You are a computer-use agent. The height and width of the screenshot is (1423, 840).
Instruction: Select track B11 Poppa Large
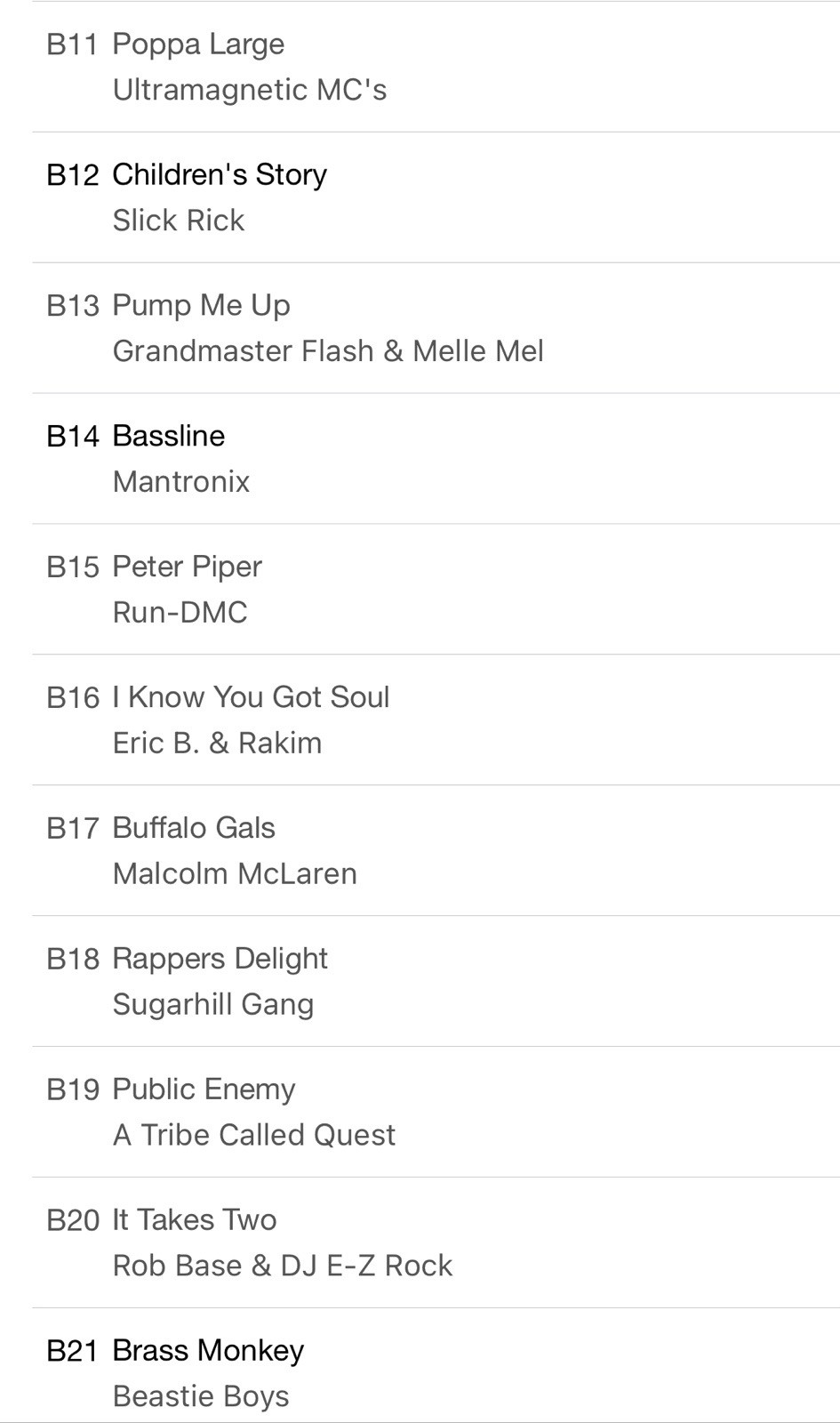420,67
